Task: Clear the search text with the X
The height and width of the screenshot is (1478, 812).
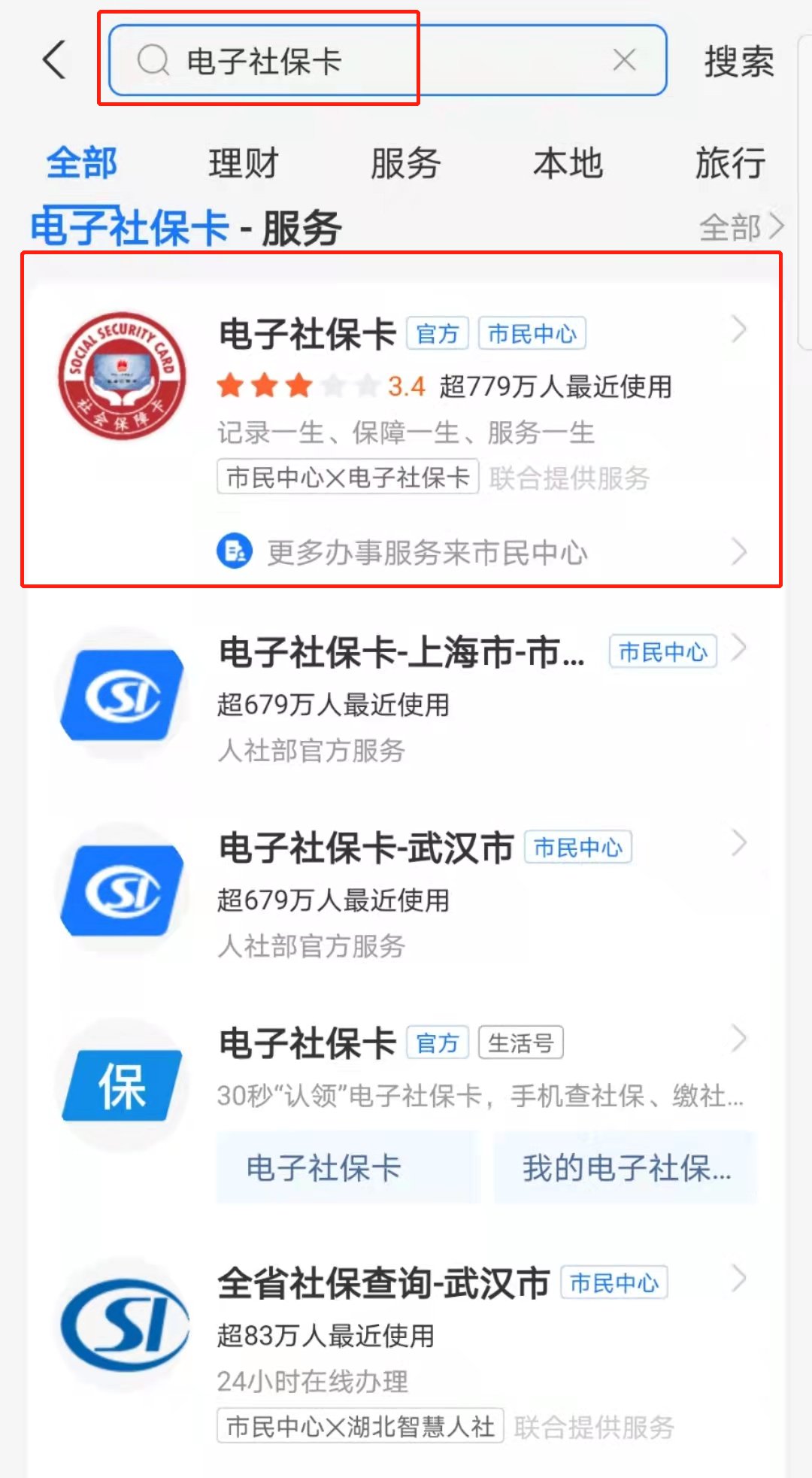Action: (x=624, y=60)
